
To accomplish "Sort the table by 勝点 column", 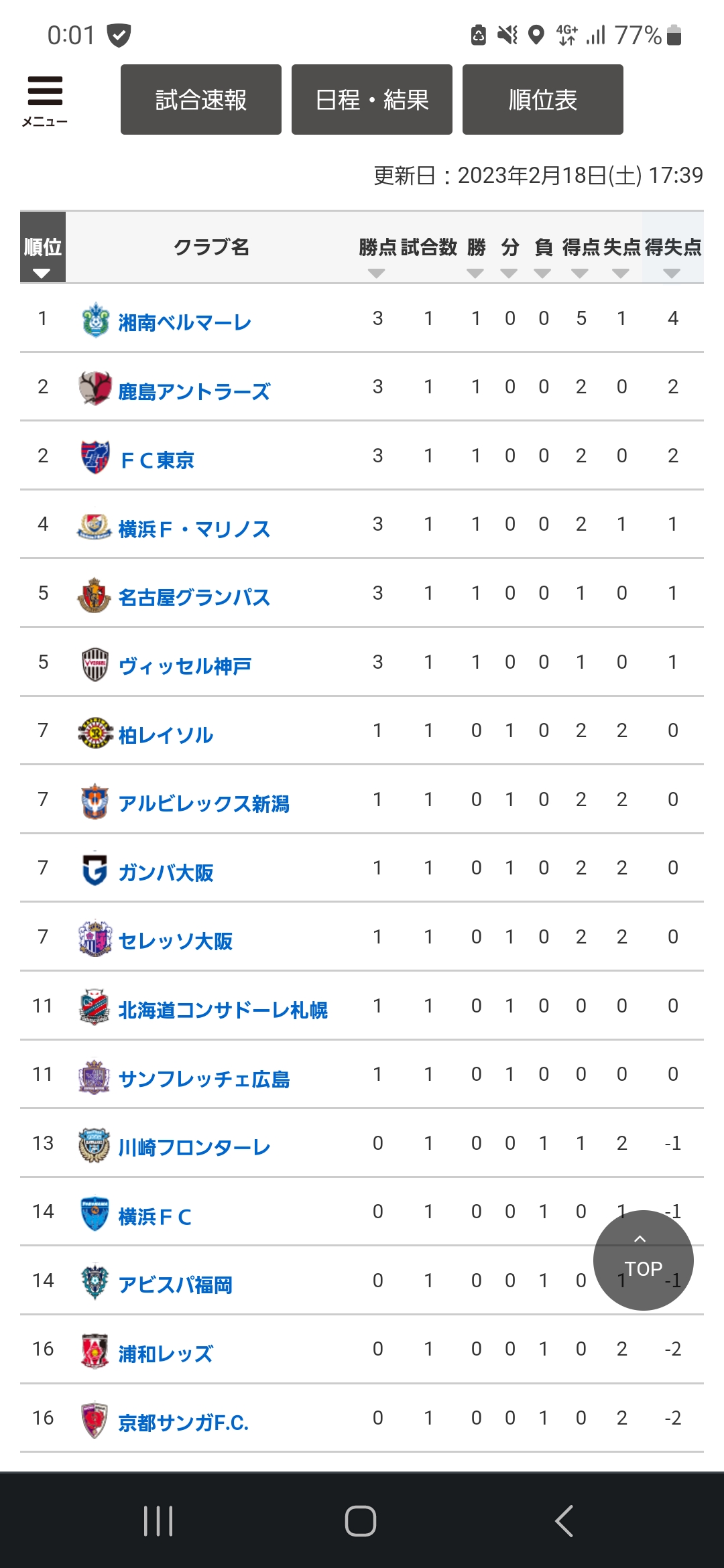I will pos(377,256).
